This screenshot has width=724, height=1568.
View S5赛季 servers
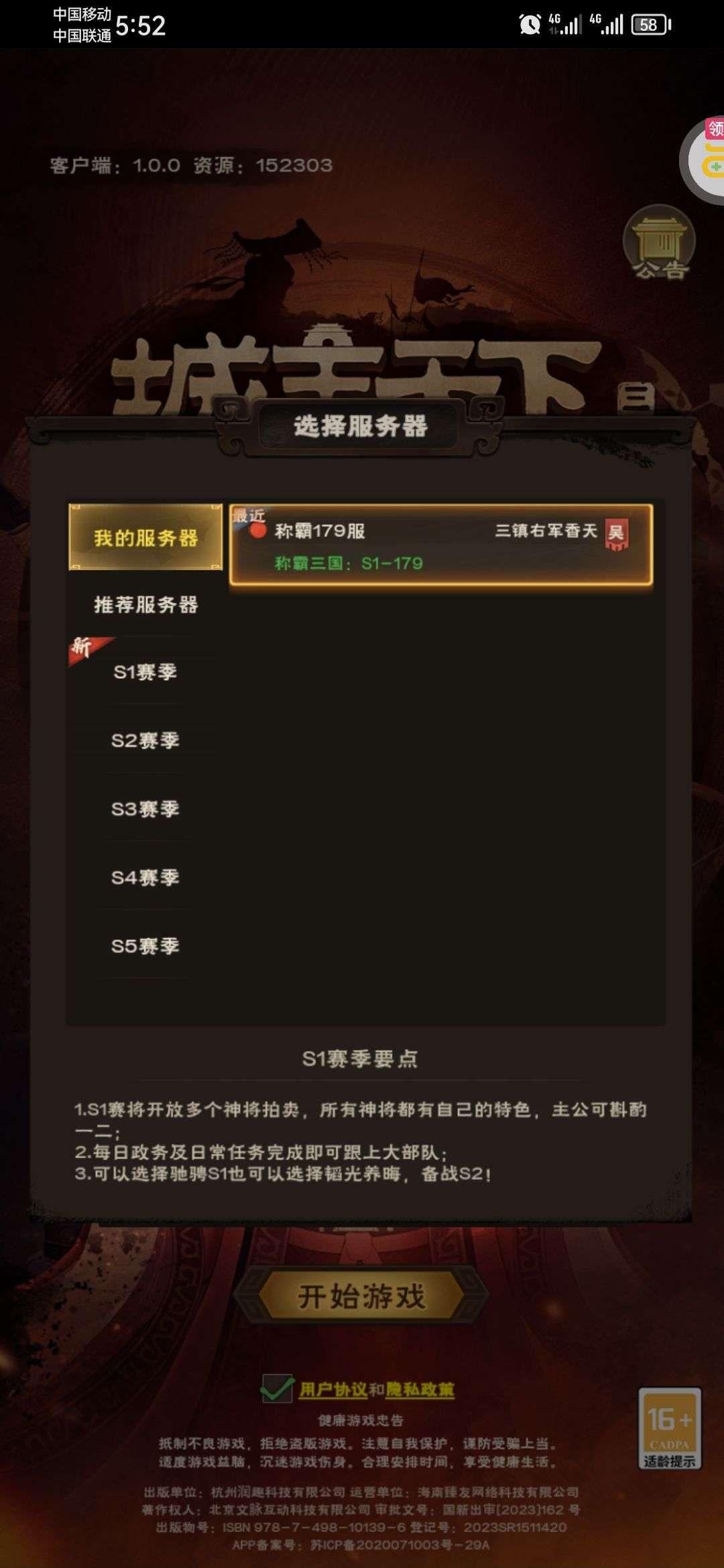(x=145, y=945)
